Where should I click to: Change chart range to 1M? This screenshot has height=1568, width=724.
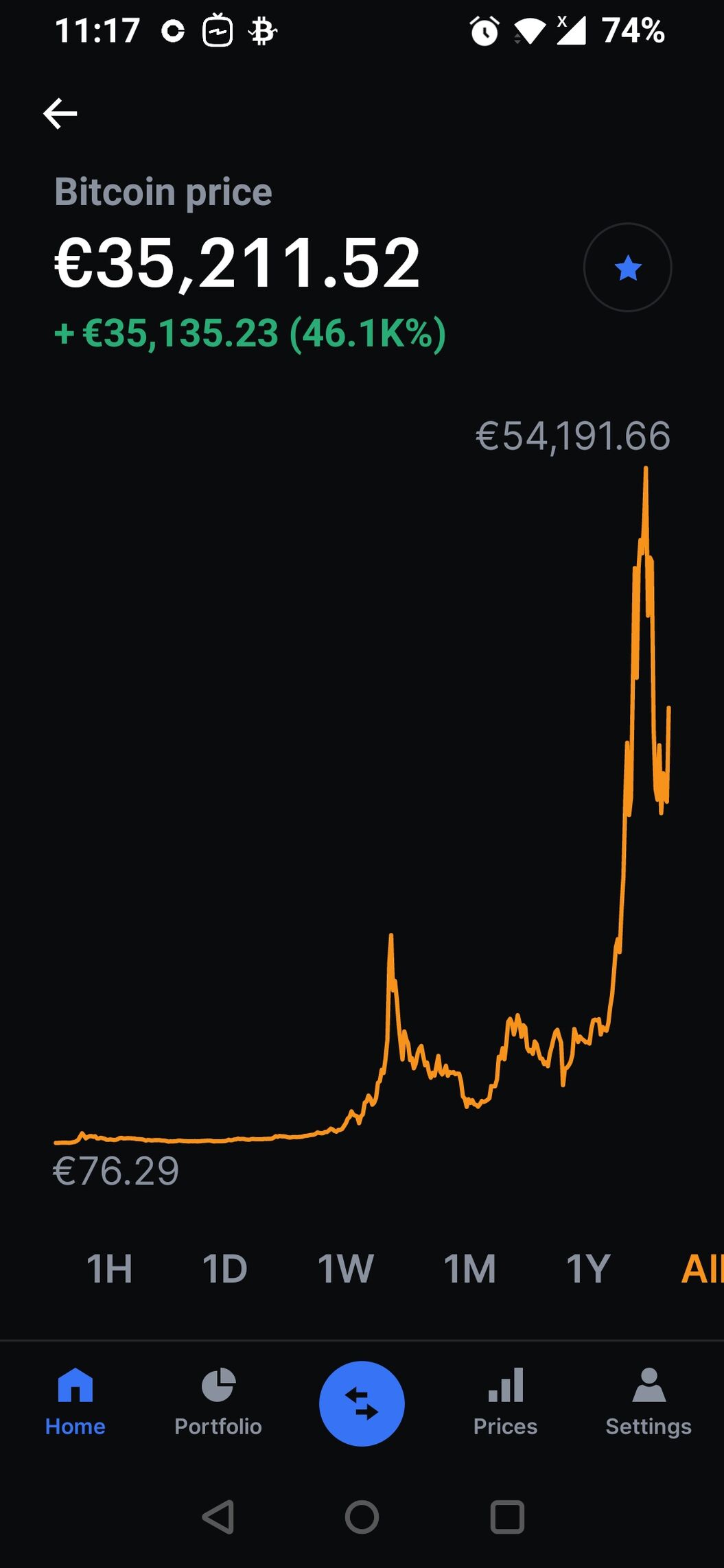click(x=469, y=1268)
